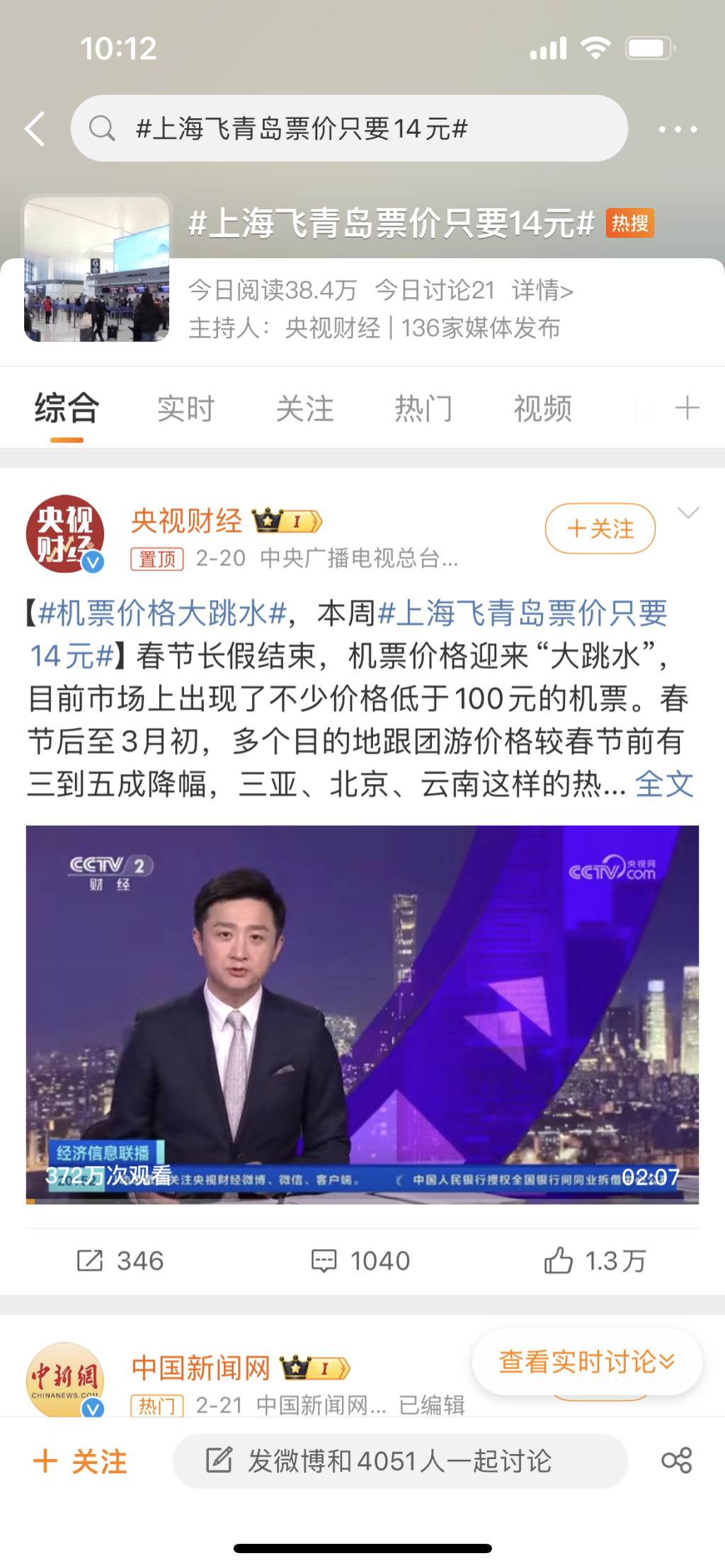Go back using the top-left arrow
Image resolution: width=725 pixels, height=1568 pixels.
(35, 129)
